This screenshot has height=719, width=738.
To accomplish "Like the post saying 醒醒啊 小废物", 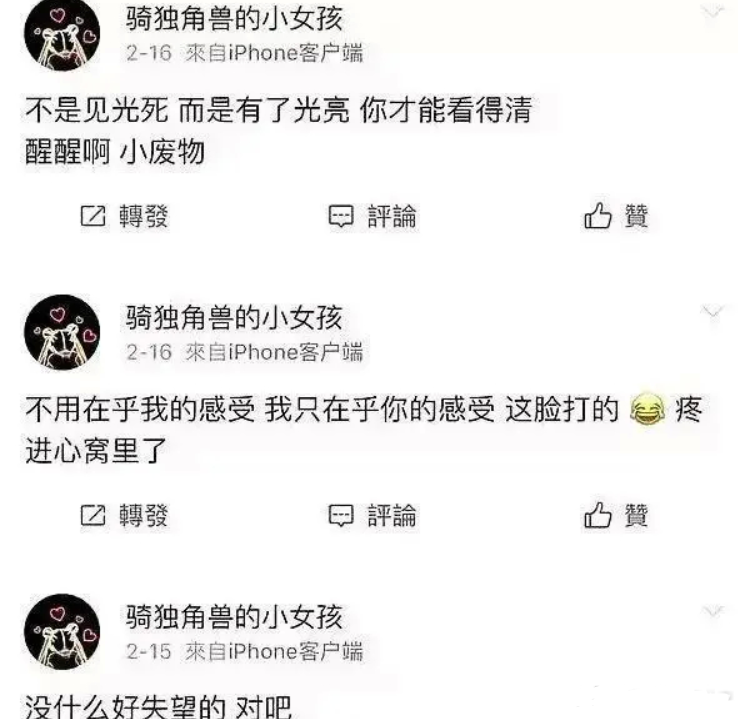I will (x=616, y=216).
